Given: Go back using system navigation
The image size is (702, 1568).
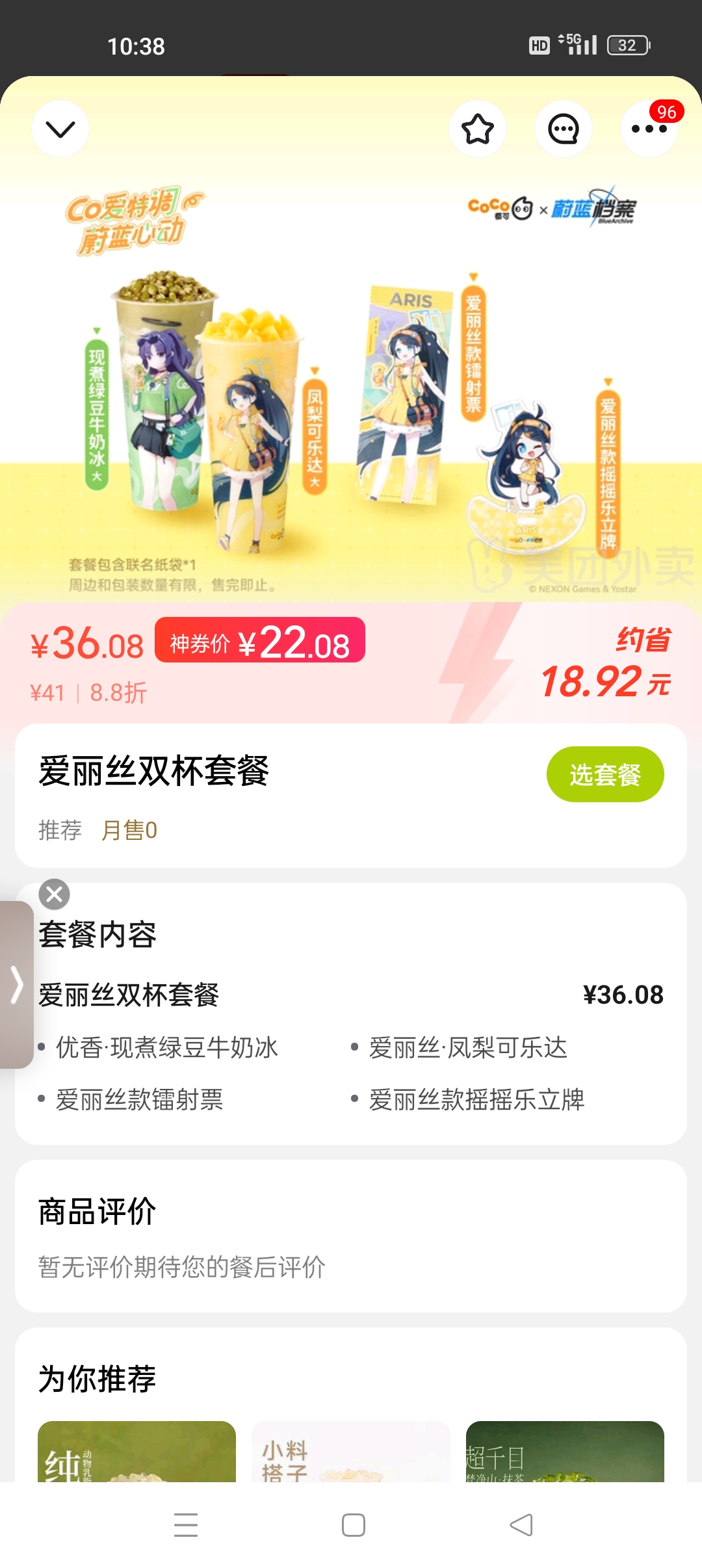Looking at the screenshot, I should [521, 1524].
